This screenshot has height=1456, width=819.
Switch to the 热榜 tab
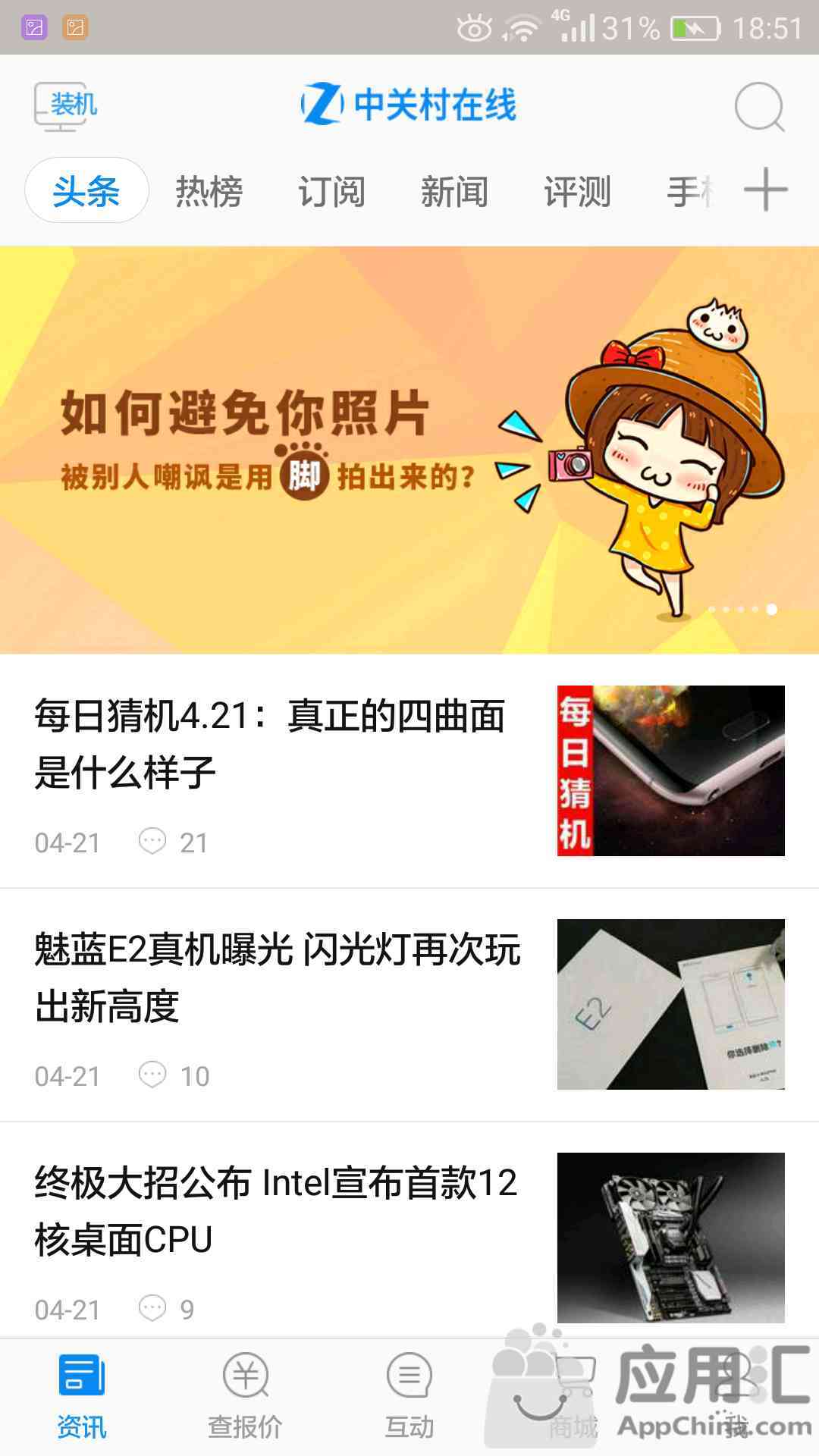(209, 191)
